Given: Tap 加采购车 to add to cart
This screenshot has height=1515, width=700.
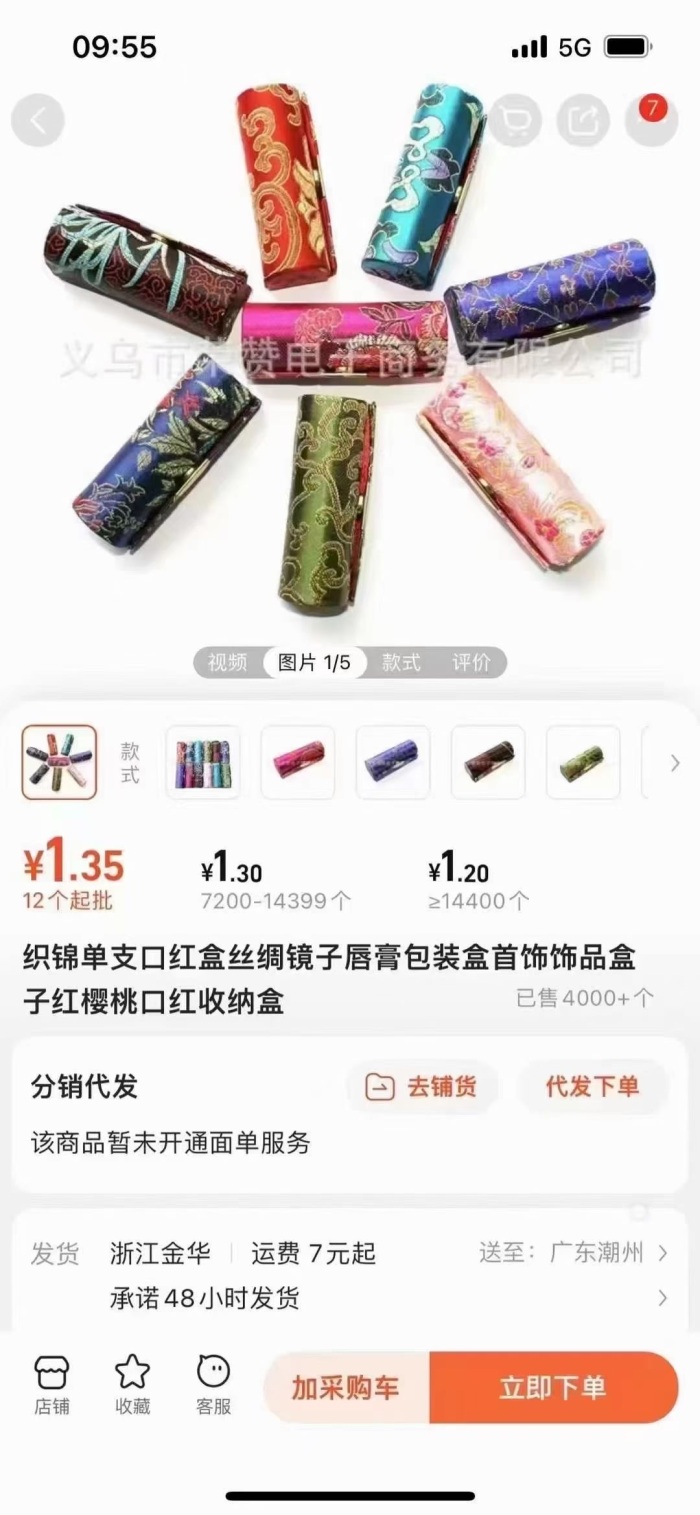Looking at the screenshot, I should pos(346,1387).
